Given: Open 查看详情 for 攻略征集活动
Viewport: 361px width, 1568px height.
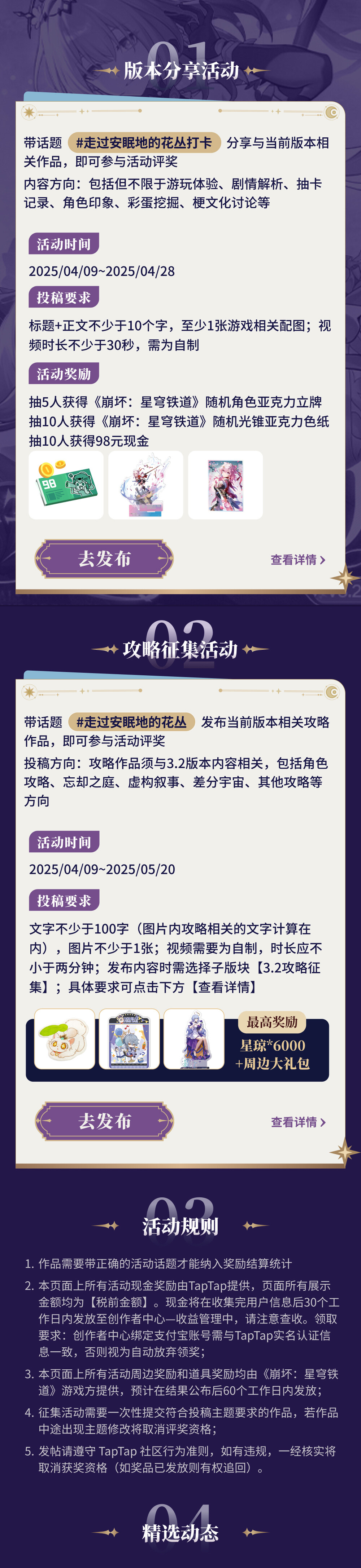Looking at the screenshot, I should (297, 1122).
